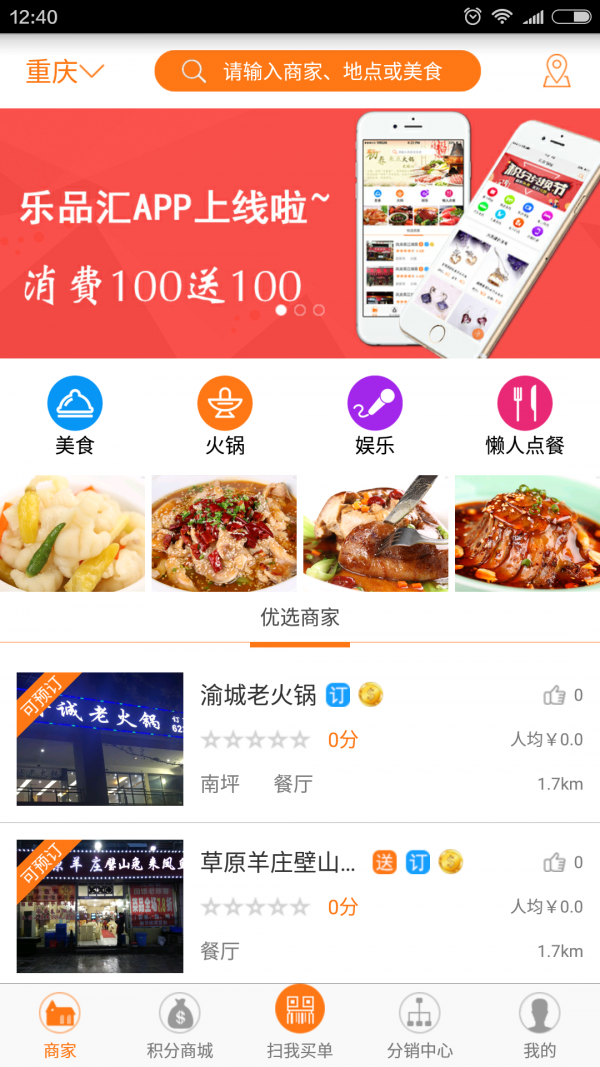Viewport: 600px width, 1067px height.
Task: Open the 重庆 city selector dropdown
Action: pos(65,72)
